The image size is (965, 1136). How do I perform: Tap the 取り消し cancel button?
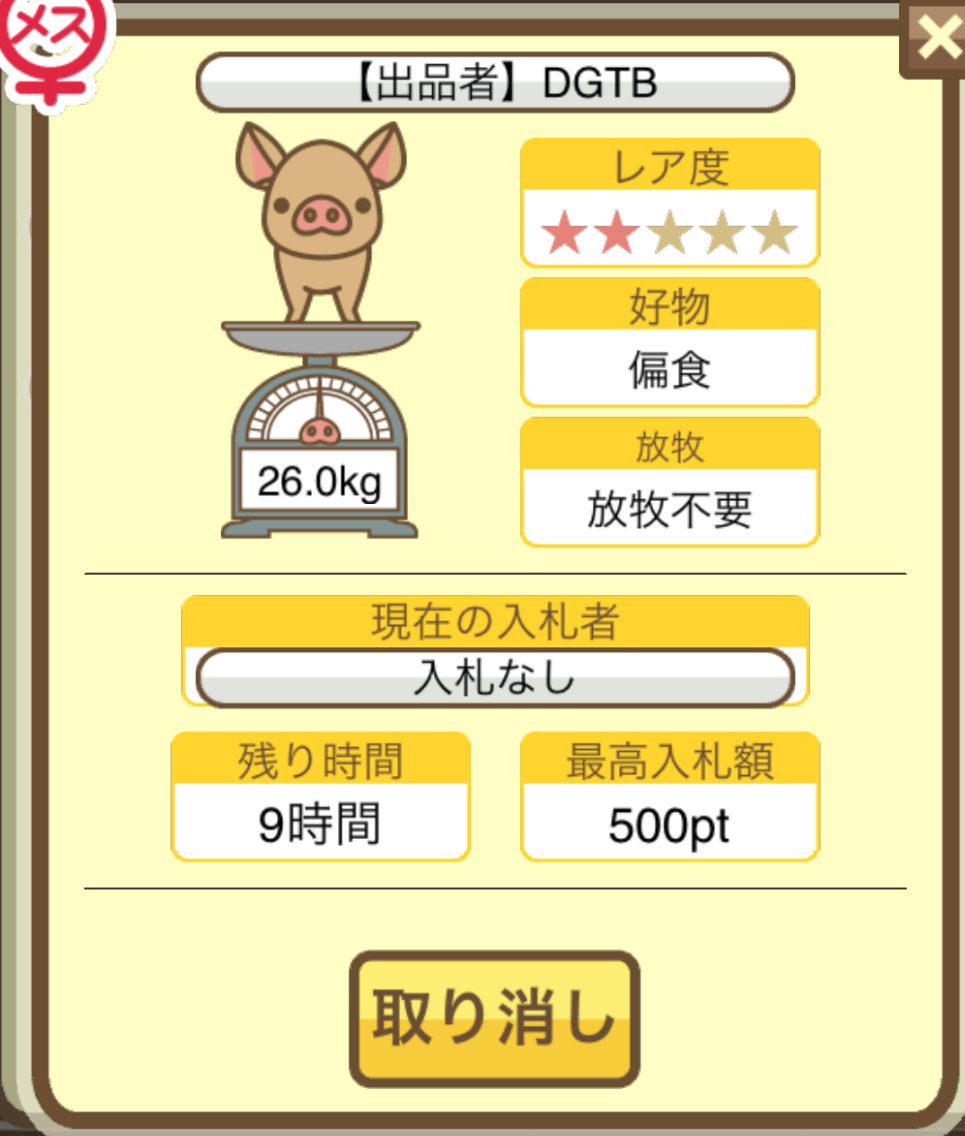click(x=494, y=1019)
